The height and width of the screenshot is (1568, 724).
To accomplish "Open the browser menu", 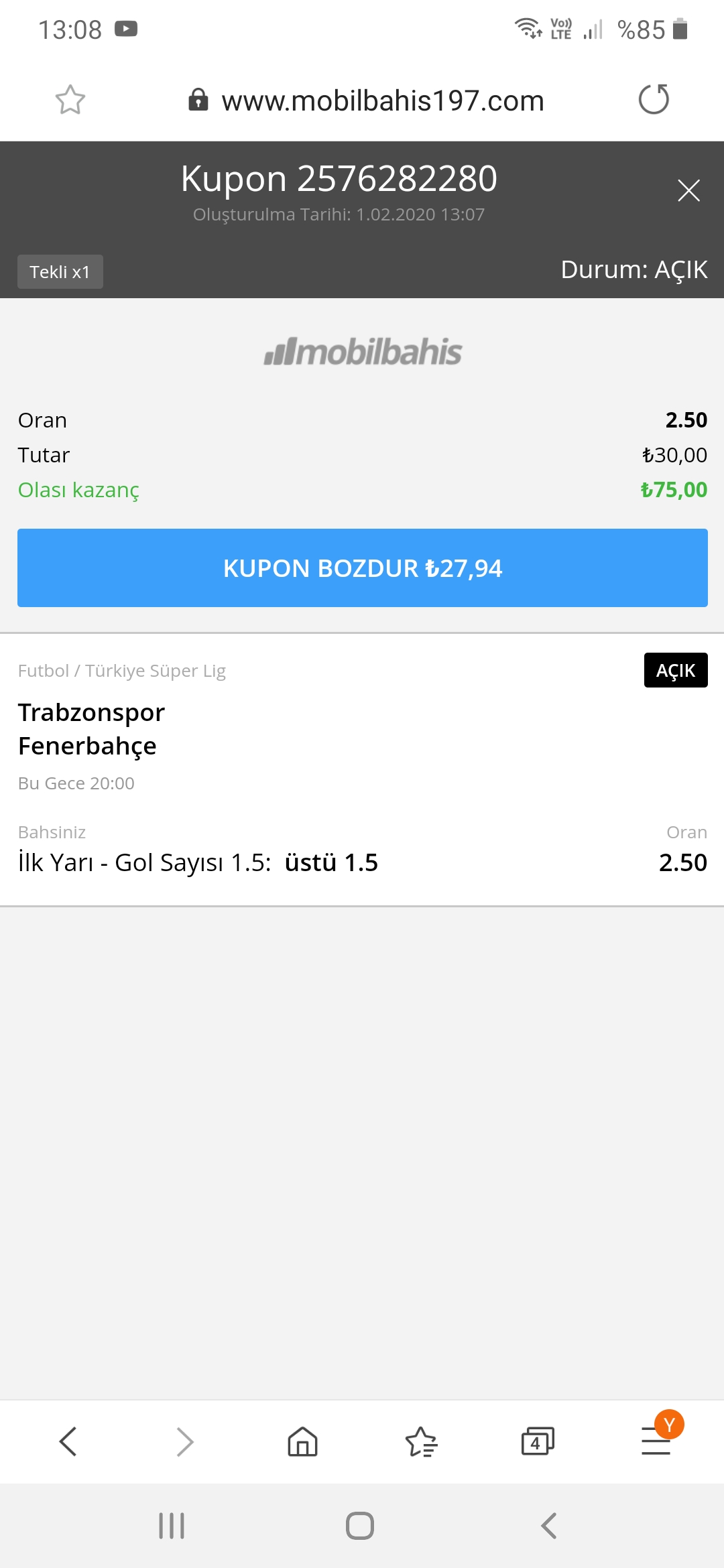I will click(656, 1441).
